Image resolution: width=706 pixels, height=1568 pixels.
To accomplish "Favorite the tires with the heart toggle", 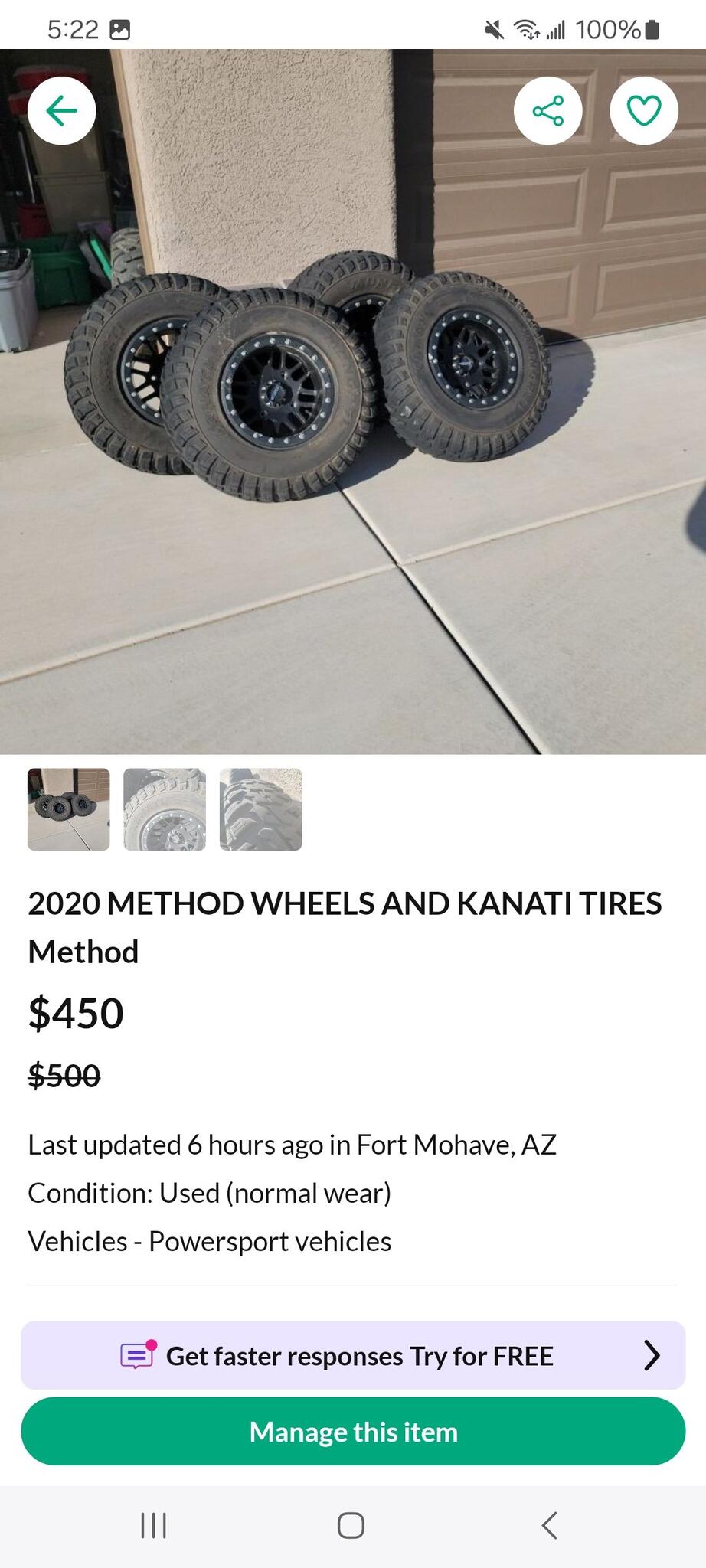I will click(x=643, y=110).
